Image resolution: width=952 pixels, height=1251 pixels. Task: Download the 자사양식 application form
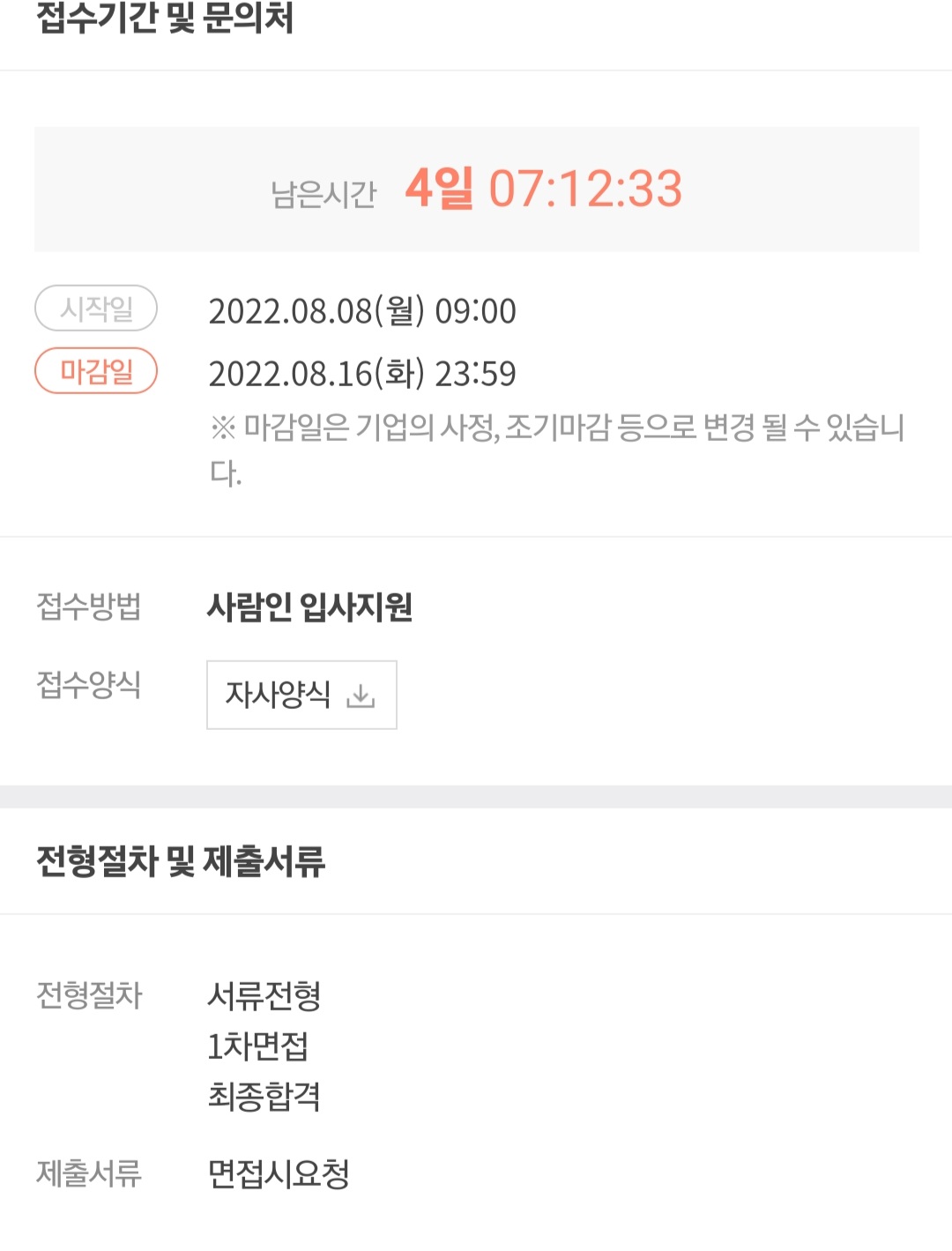click(301, 695)
